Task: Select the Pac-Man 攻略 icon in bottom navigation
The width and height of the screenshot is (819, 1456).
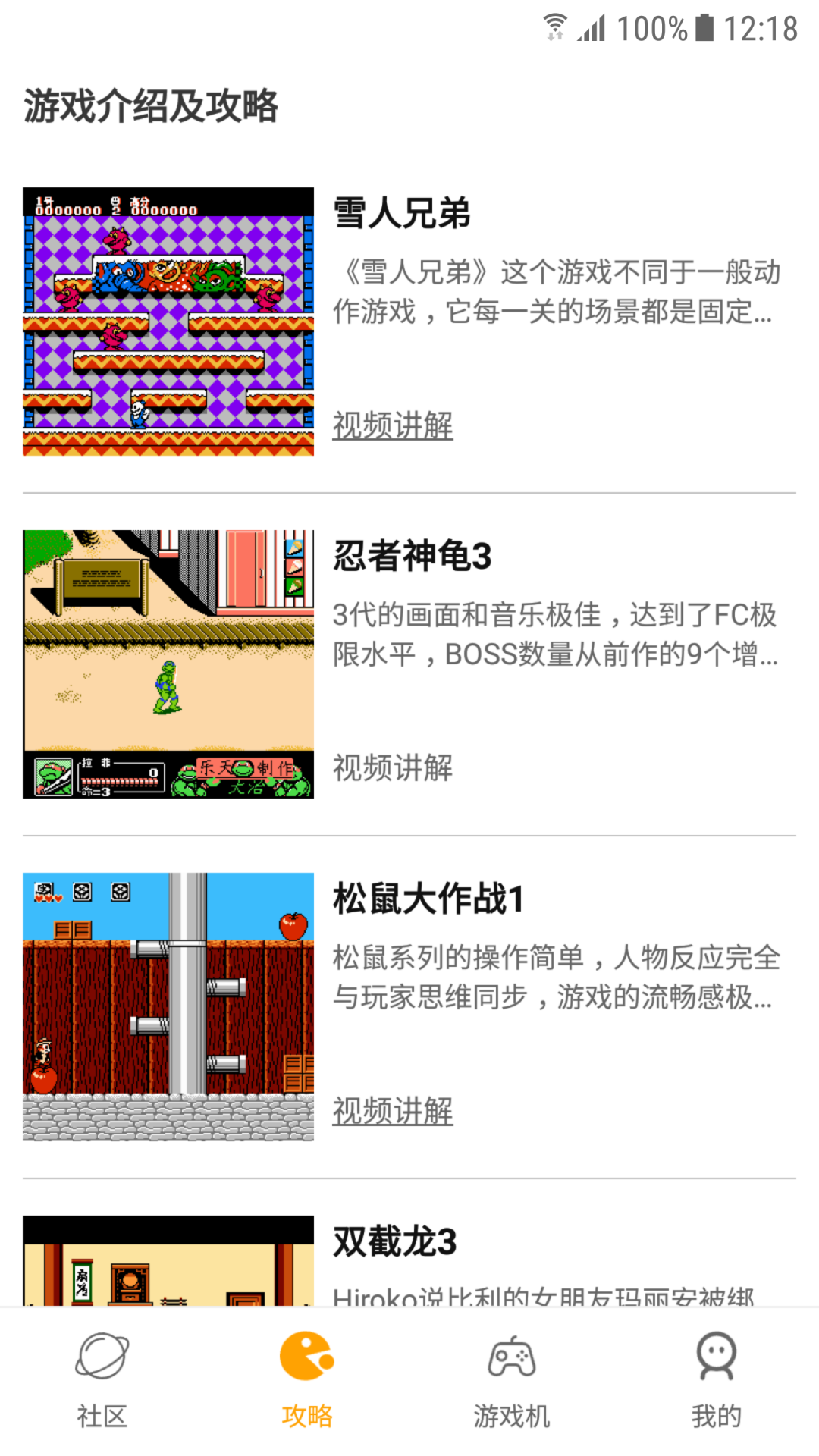Action: pyautogui.click(x=306, y=1365)
